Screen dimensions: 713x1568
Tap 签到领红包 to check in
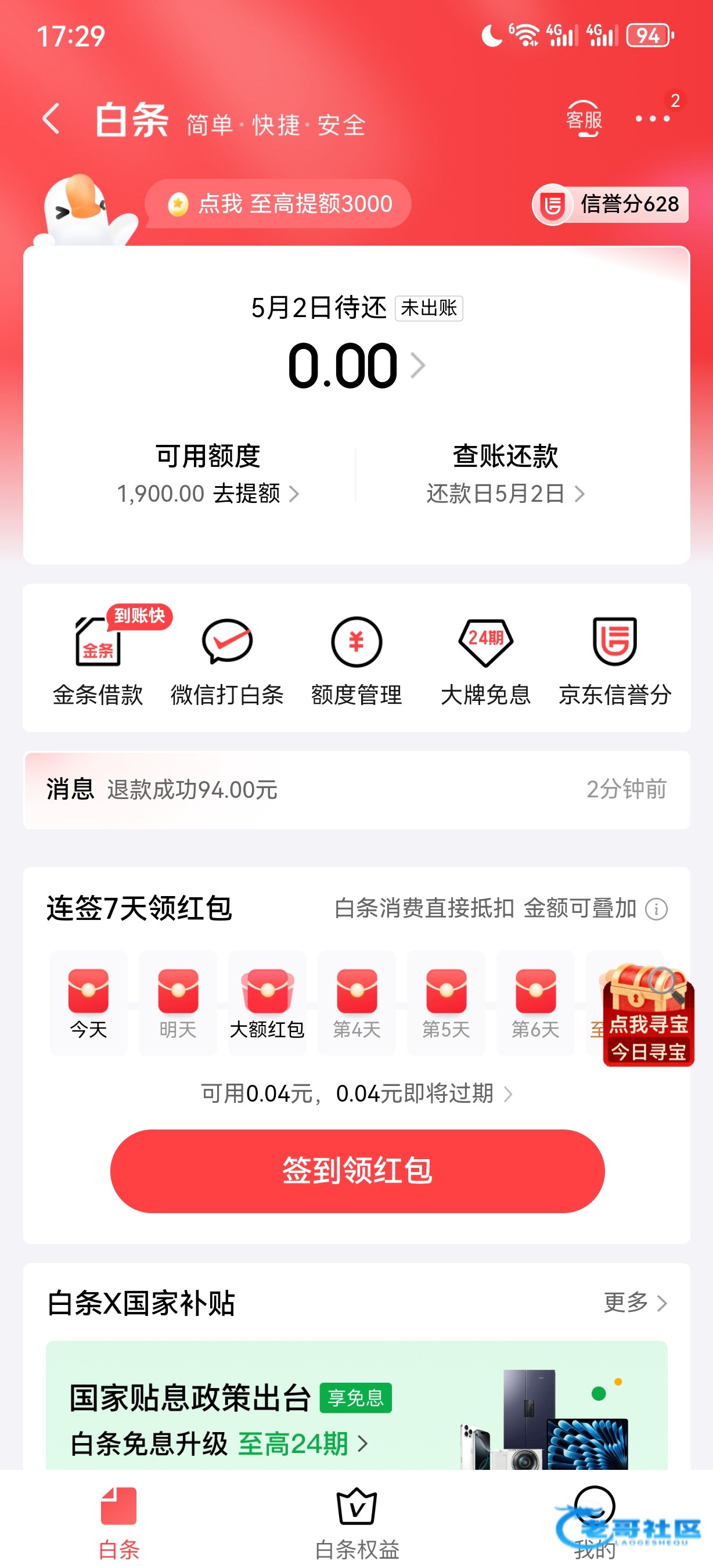[x=357, y=1171]
